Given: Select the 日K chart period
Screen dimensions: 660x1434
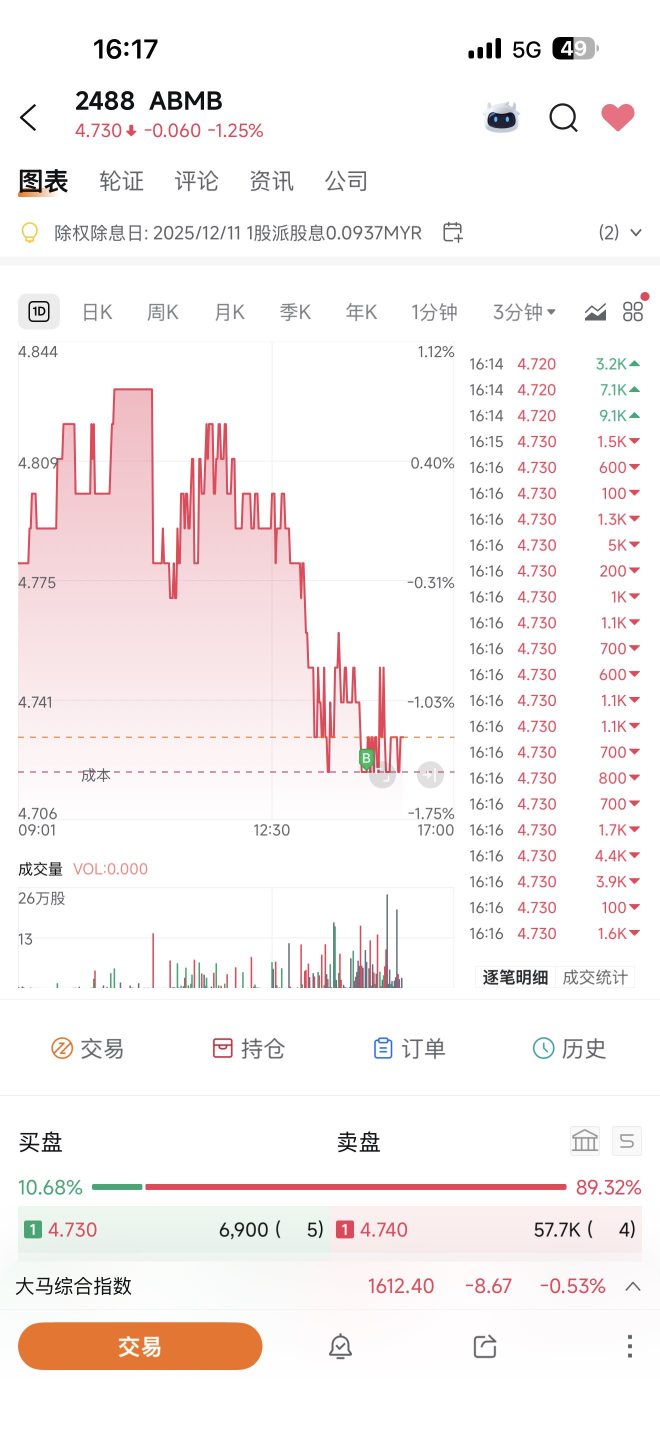Looking at the screenshot, I should (97, 312).
